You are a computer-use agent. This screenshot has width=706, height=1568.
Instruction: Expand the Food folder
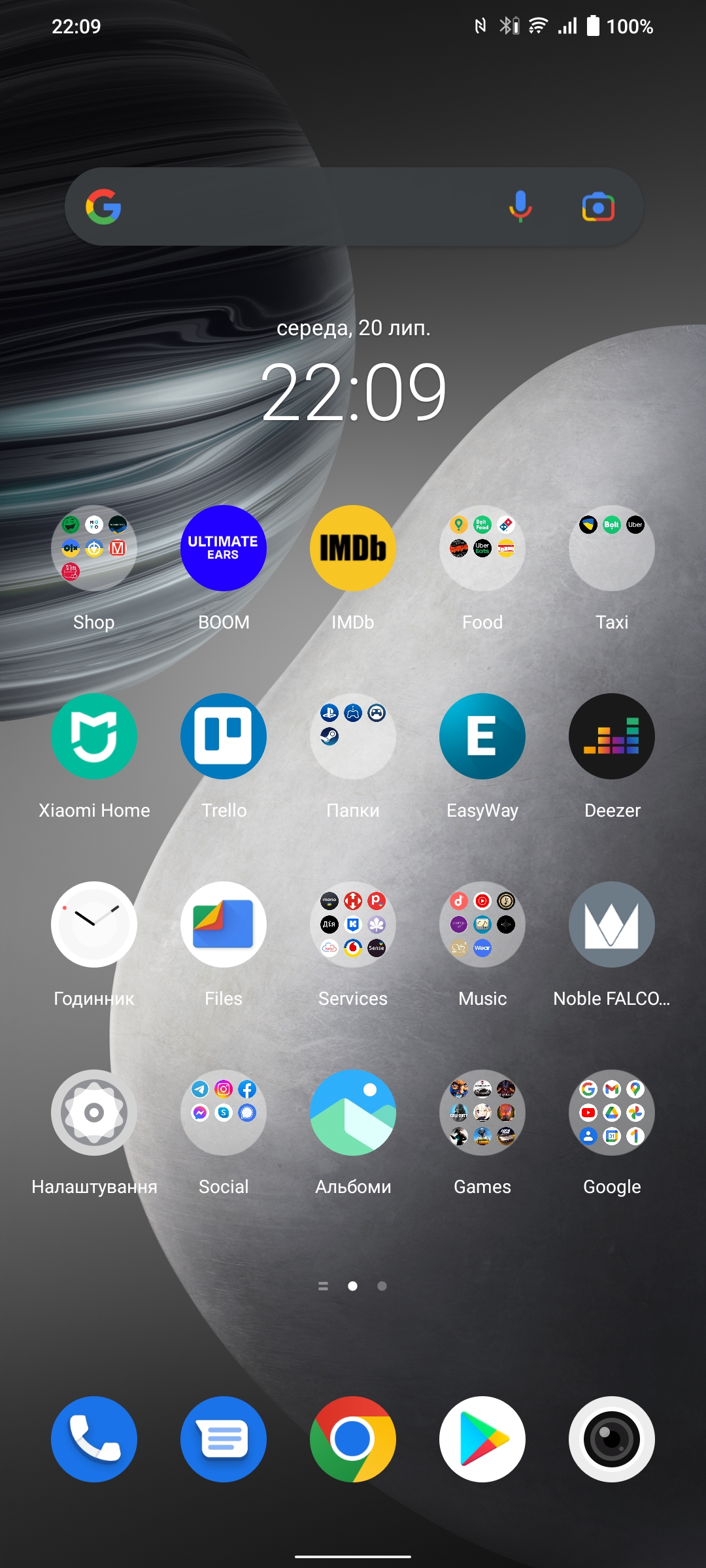point(482,548)
